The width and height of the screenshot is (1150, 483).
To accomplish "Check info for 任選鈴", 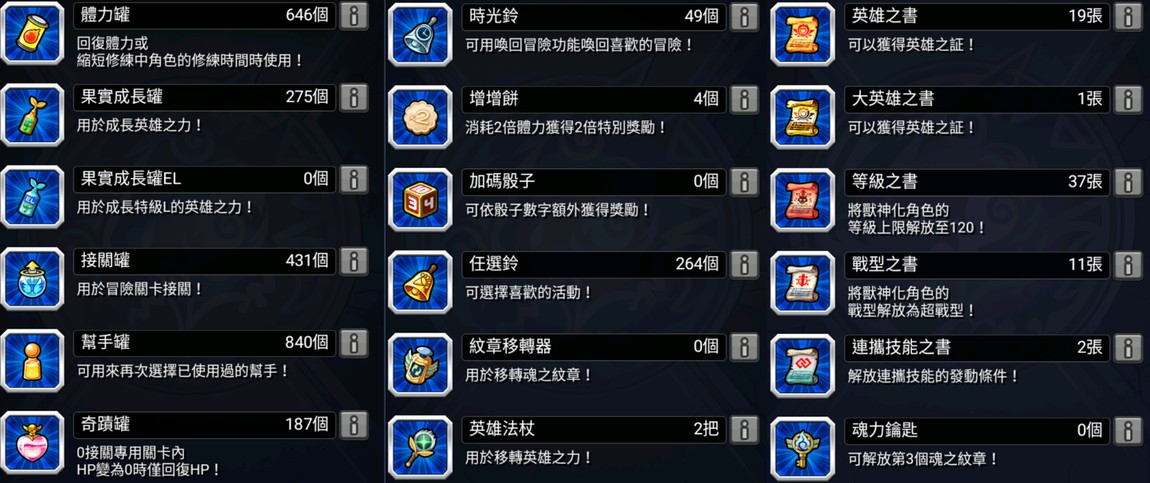I will click(743, 264).
